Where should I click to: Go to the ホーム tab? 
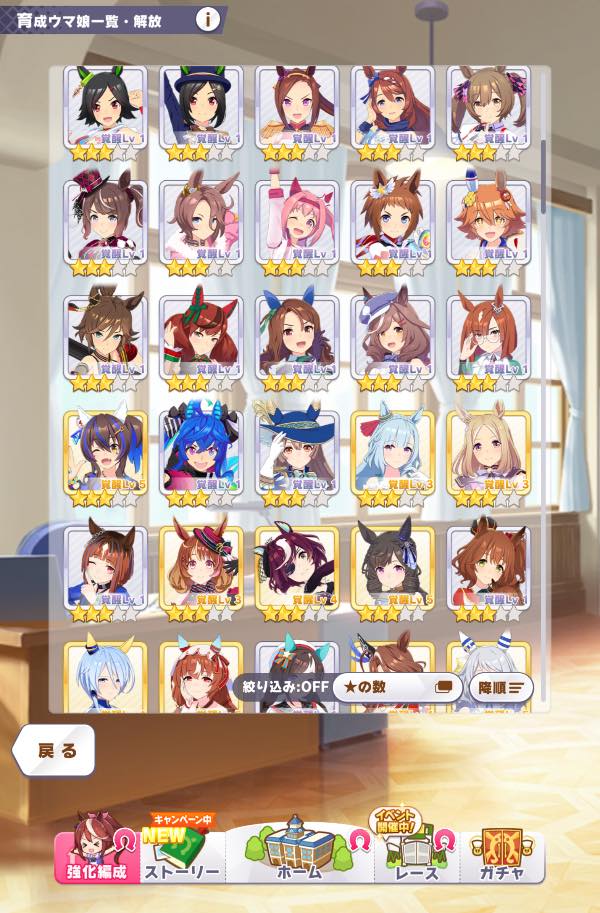coord(299,852)
